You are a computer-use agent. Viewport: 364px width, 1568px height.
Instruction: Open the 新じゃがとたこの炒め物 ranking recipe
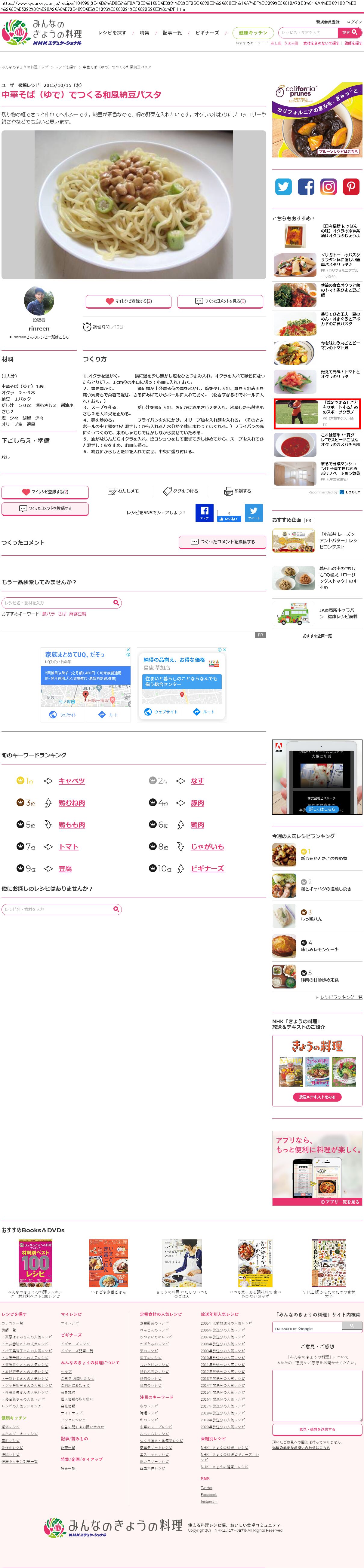click(324, 858)
